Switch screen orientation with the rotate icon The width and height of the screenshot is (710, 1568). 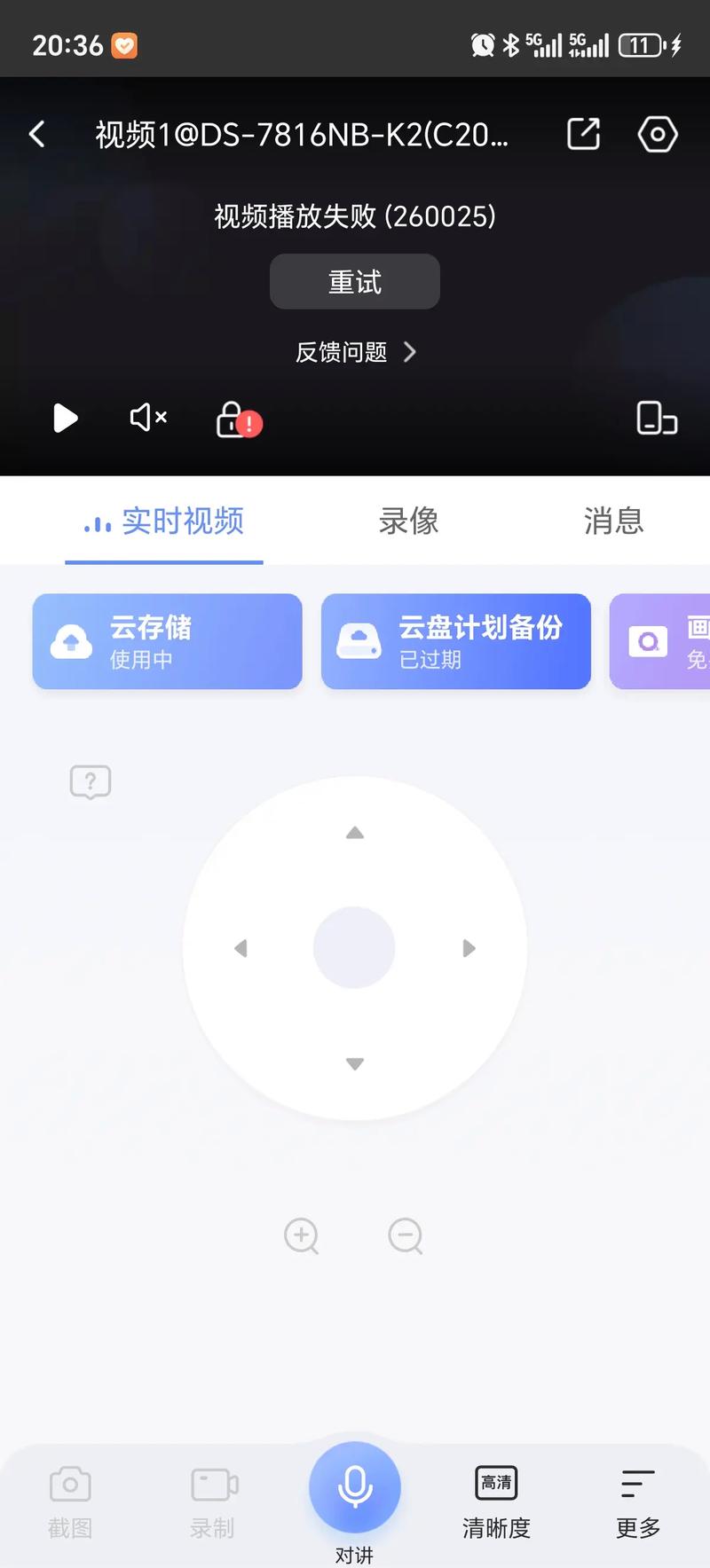(657, 418)
